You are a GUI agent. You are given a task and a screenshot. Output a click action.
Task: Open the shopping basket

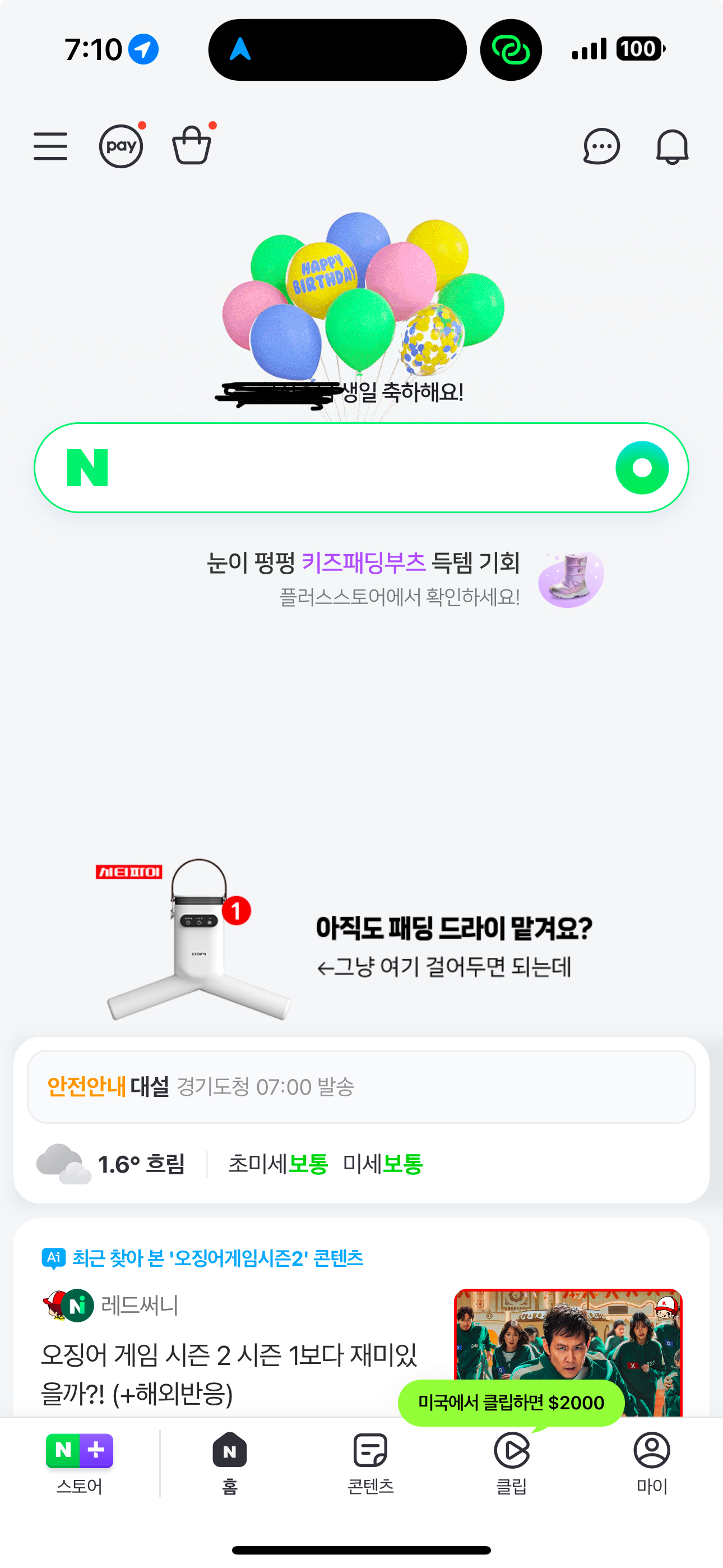coord(192,146)
